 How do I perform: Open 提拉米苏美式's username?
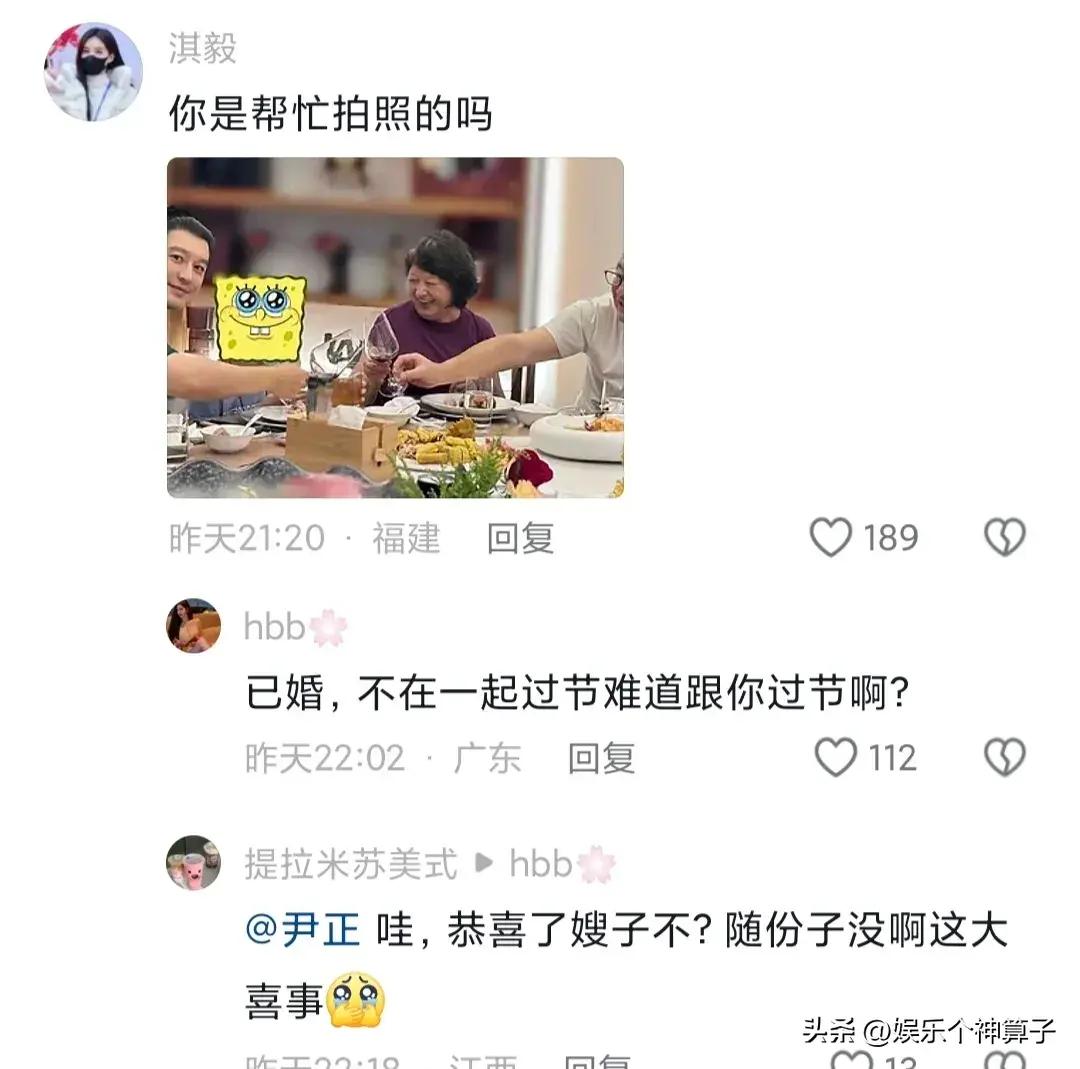pos(351,864)
